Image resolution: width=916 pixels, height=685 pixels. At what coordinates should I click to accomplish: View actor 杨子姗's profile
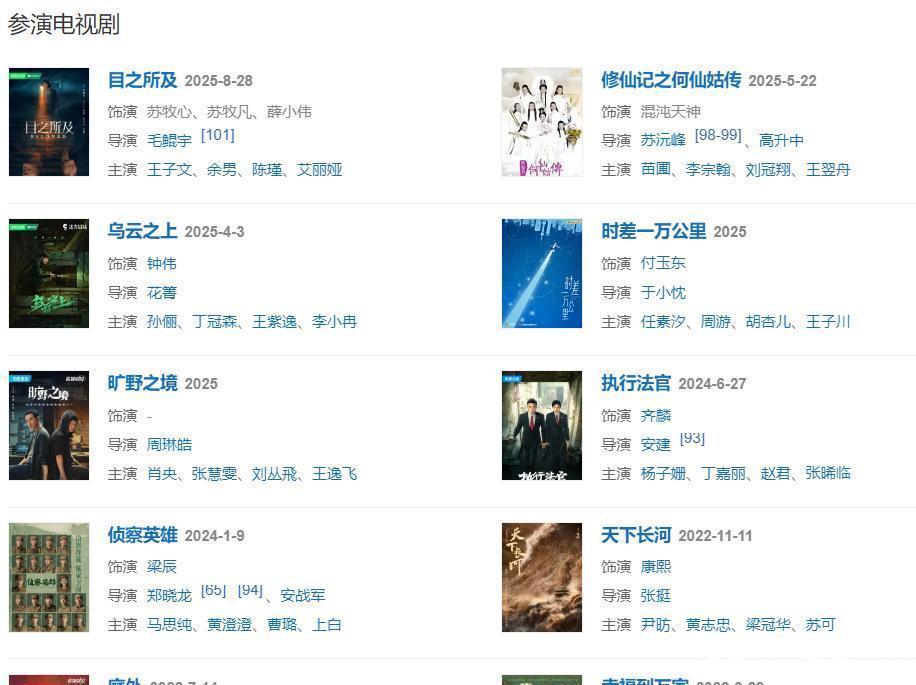[663, 474]
